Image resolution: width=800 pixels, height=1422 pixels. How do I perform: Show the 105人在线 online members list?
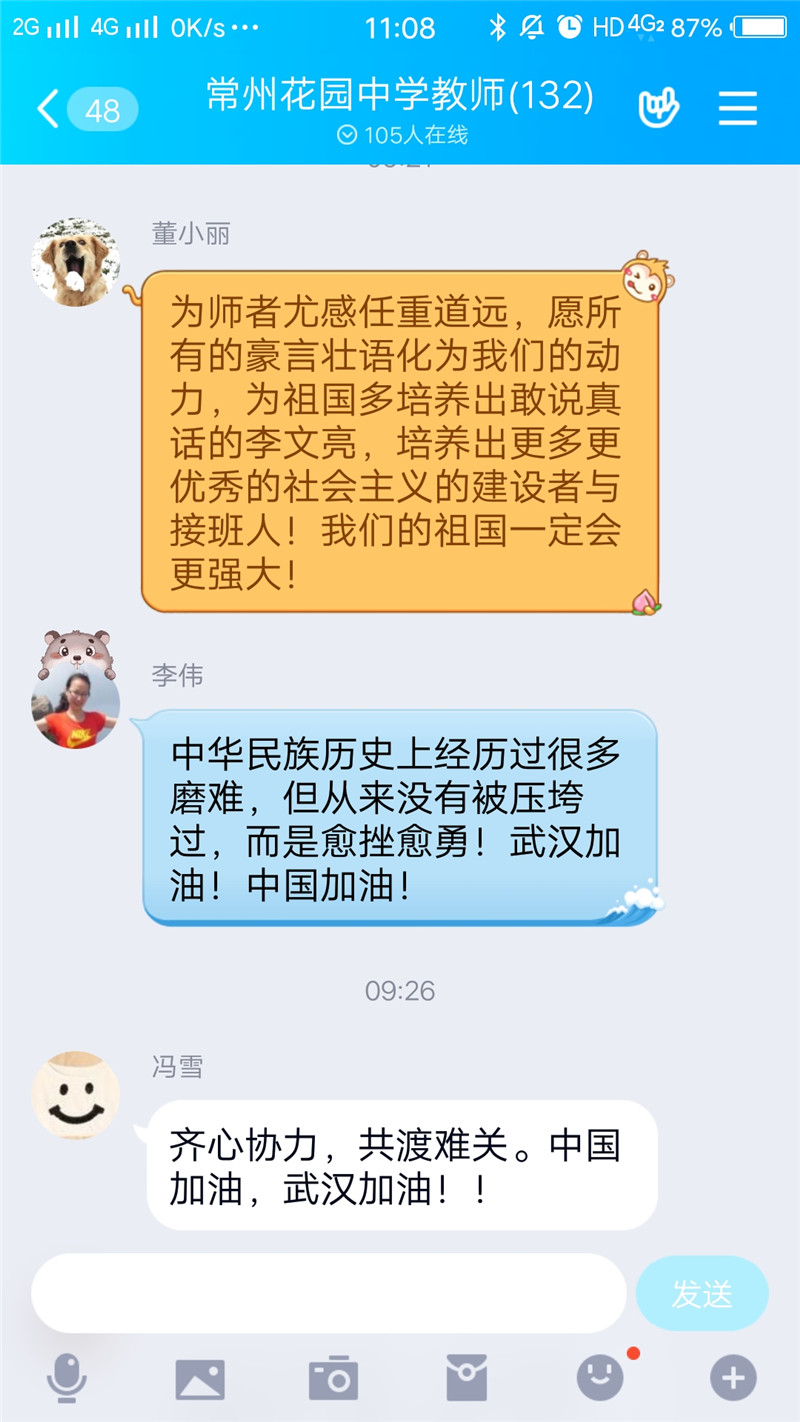[x=403, y=135]
